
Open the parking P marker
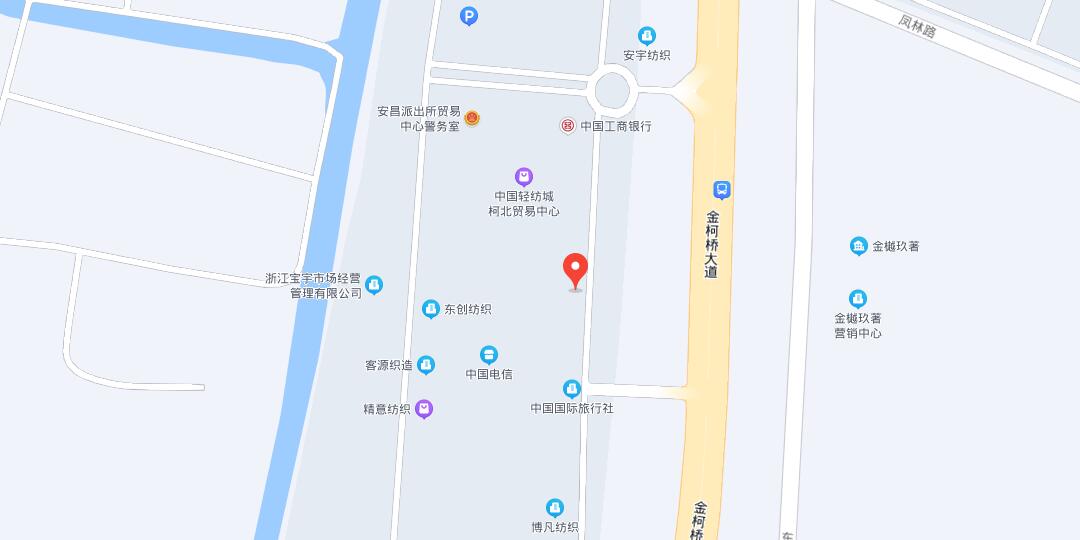tap(468, 15)
